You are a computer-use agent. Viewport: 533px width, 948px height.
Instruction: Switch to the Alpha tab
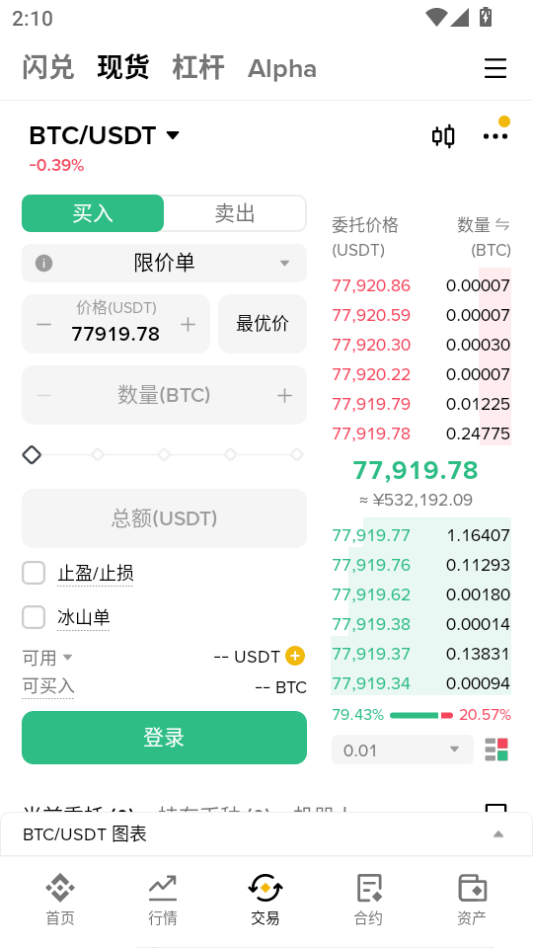coord(282,69)
